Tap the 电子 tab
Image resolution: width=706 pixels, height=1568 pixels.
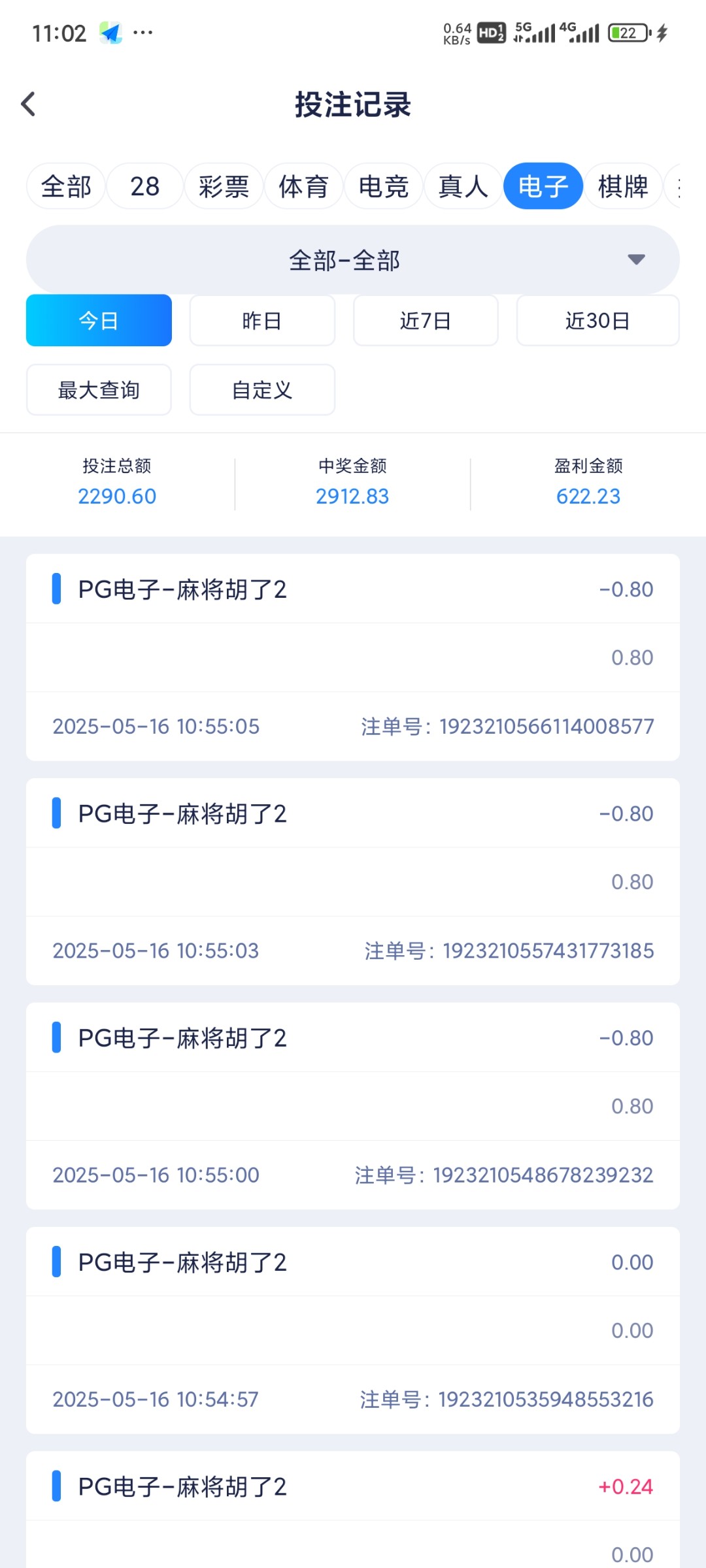(x=543, y=187)
